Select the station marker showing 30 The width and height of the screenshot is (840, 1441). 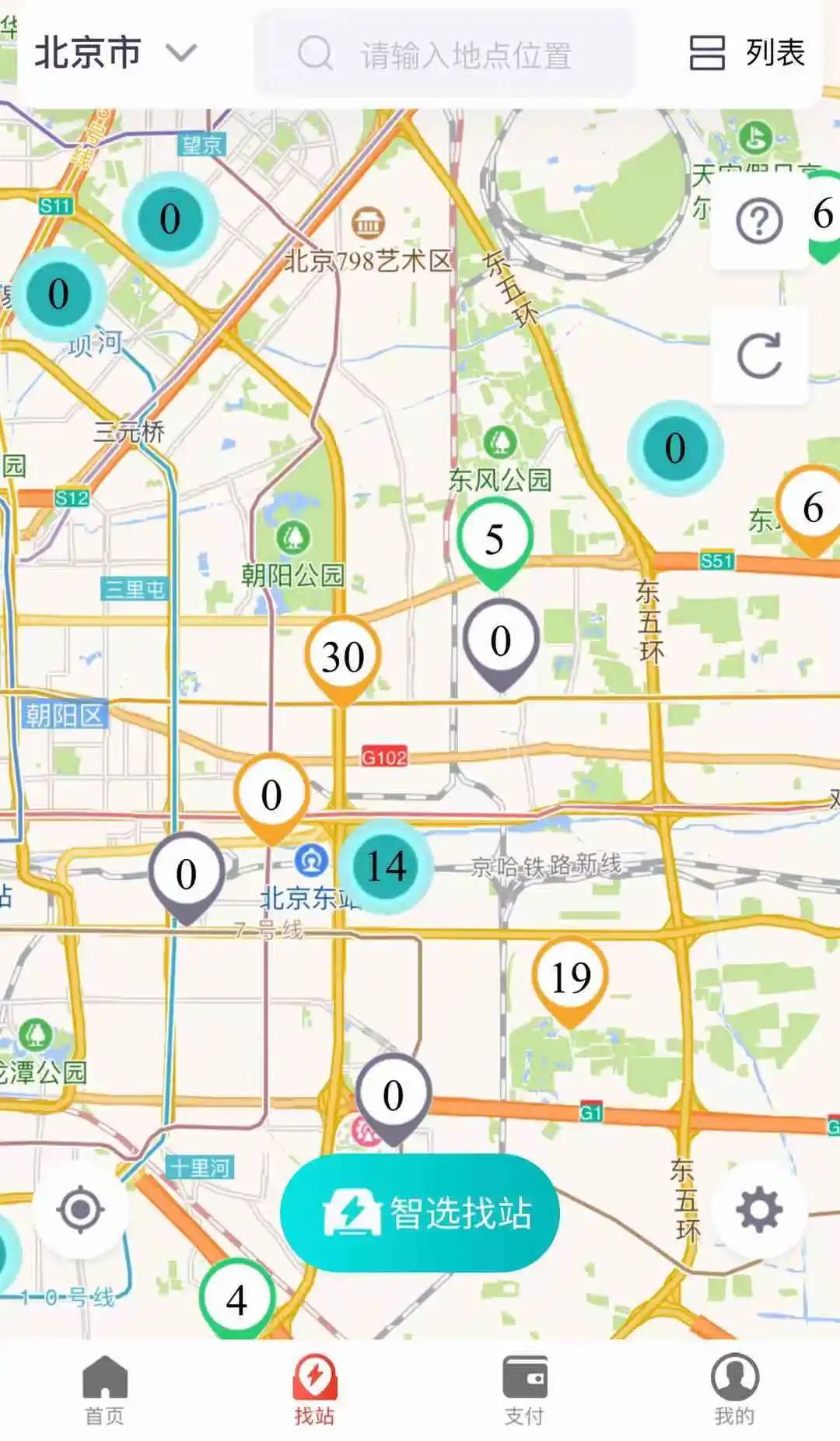pyautogui.click(x=343, y=657)
